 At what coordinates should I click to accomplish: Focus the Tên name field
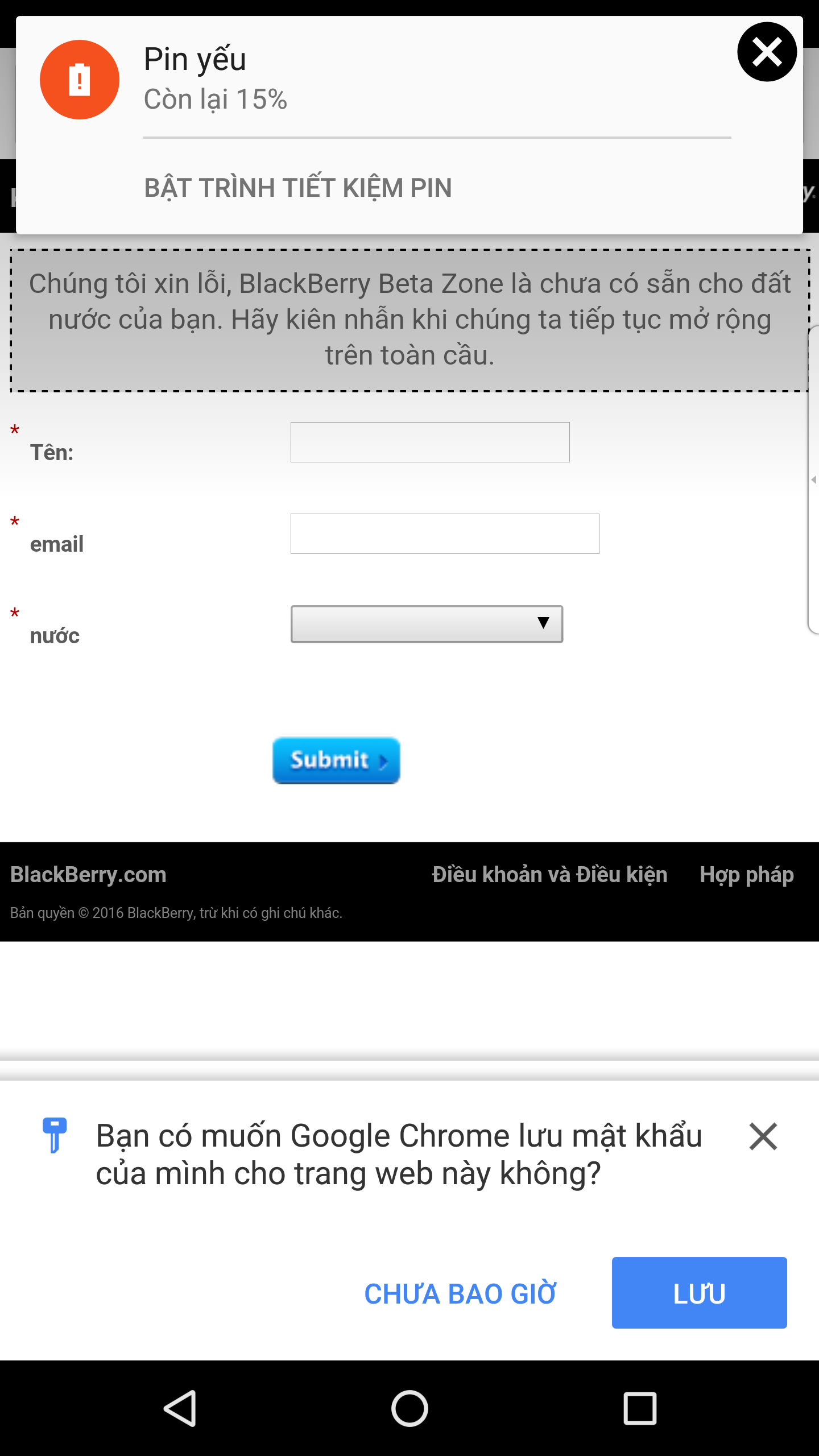[x=430, y=442]
